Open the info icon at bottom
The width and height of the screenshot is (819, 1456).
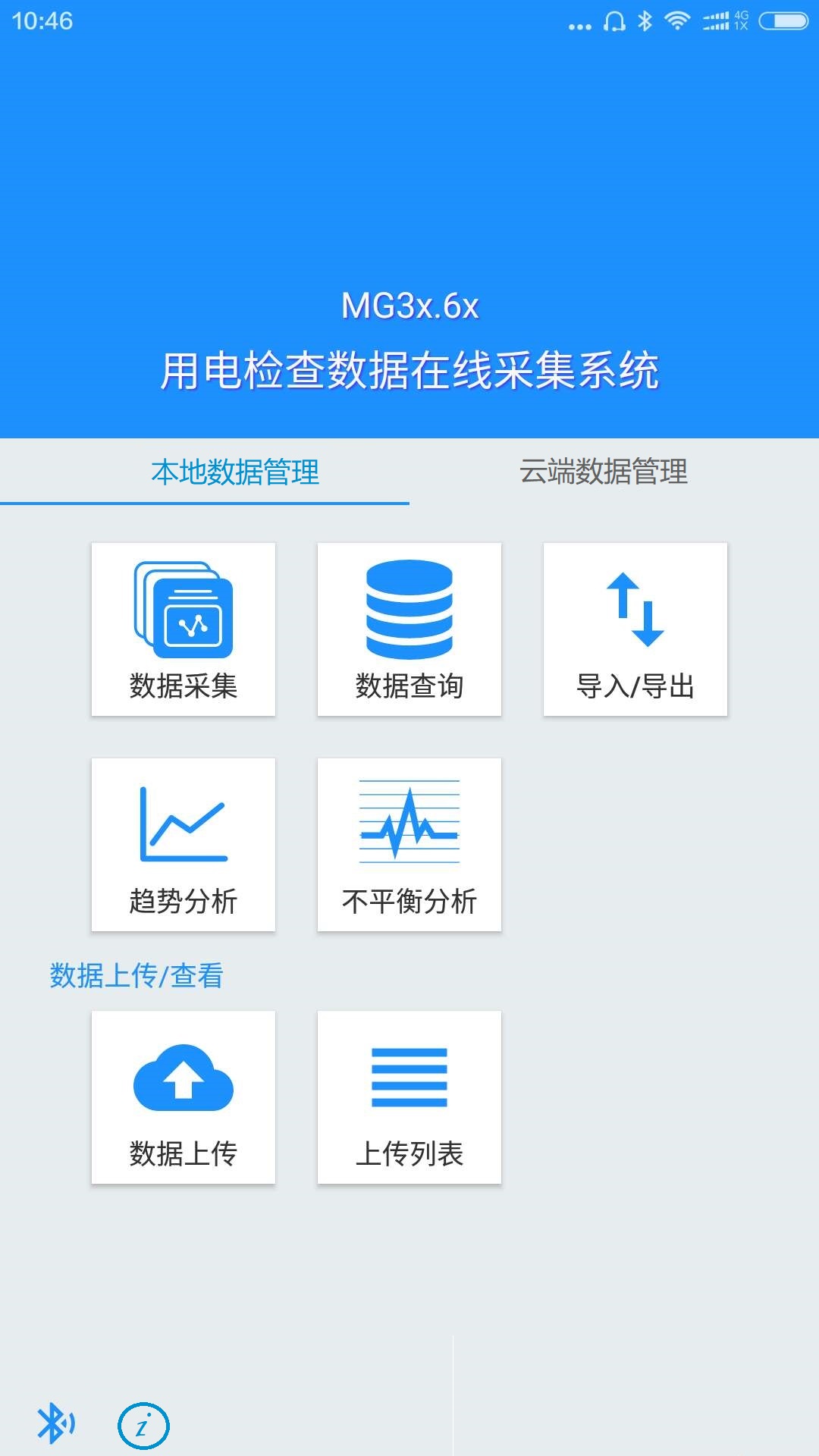(143, 1426)
